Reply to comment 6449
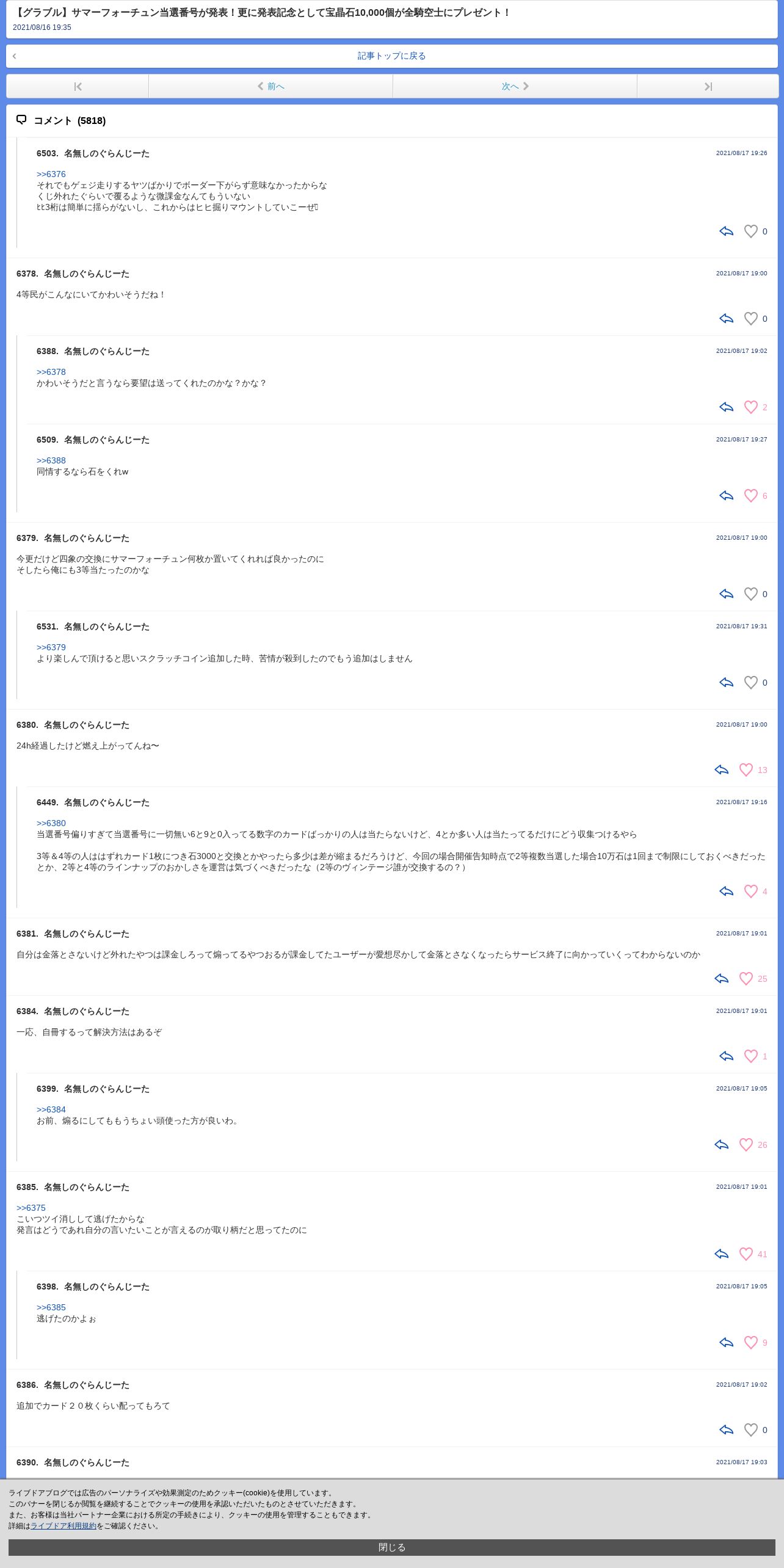The image size is (784, 1568). (726, 891)
